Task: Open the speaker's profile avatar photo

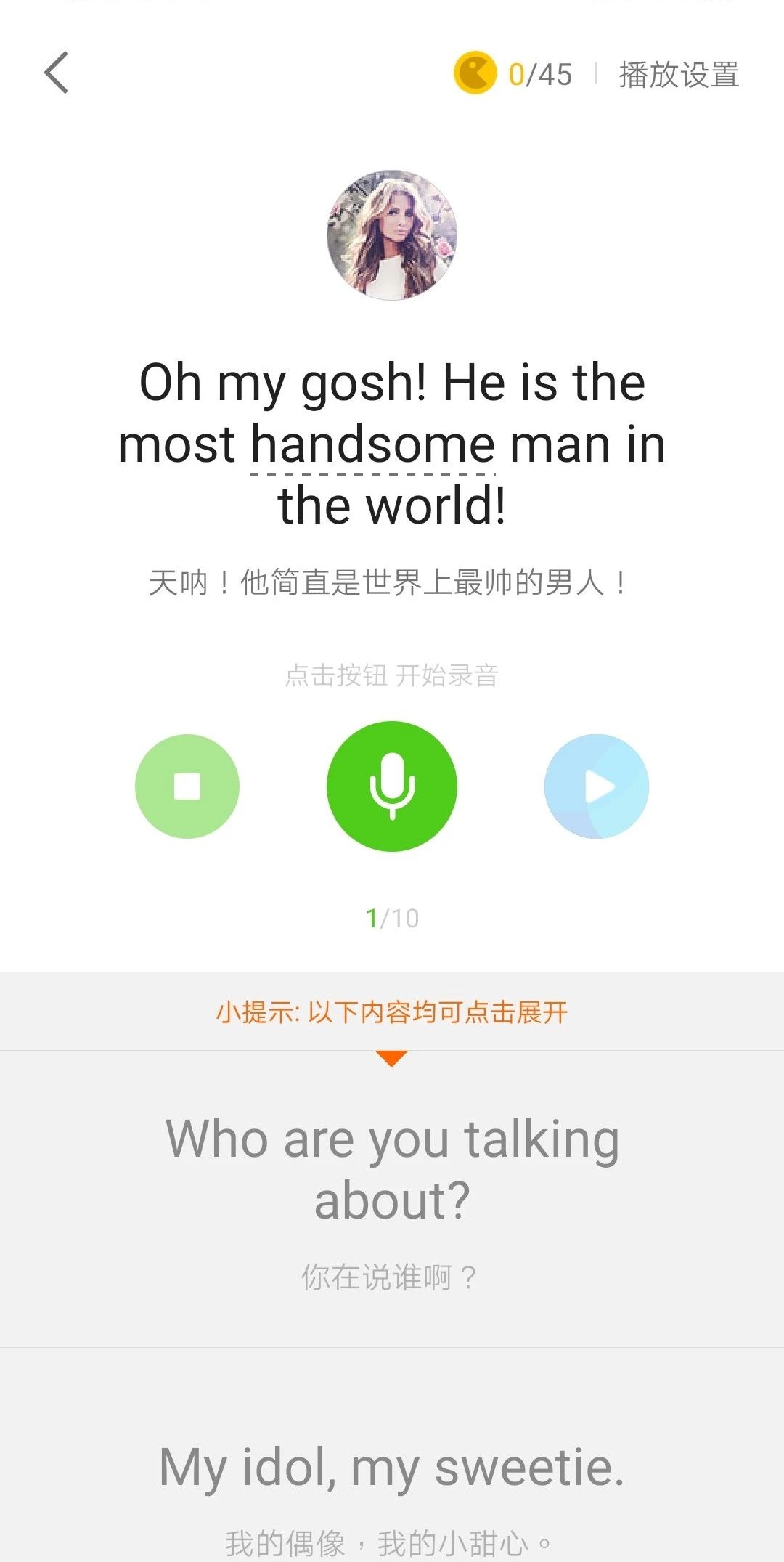Action: pos(392,234)
